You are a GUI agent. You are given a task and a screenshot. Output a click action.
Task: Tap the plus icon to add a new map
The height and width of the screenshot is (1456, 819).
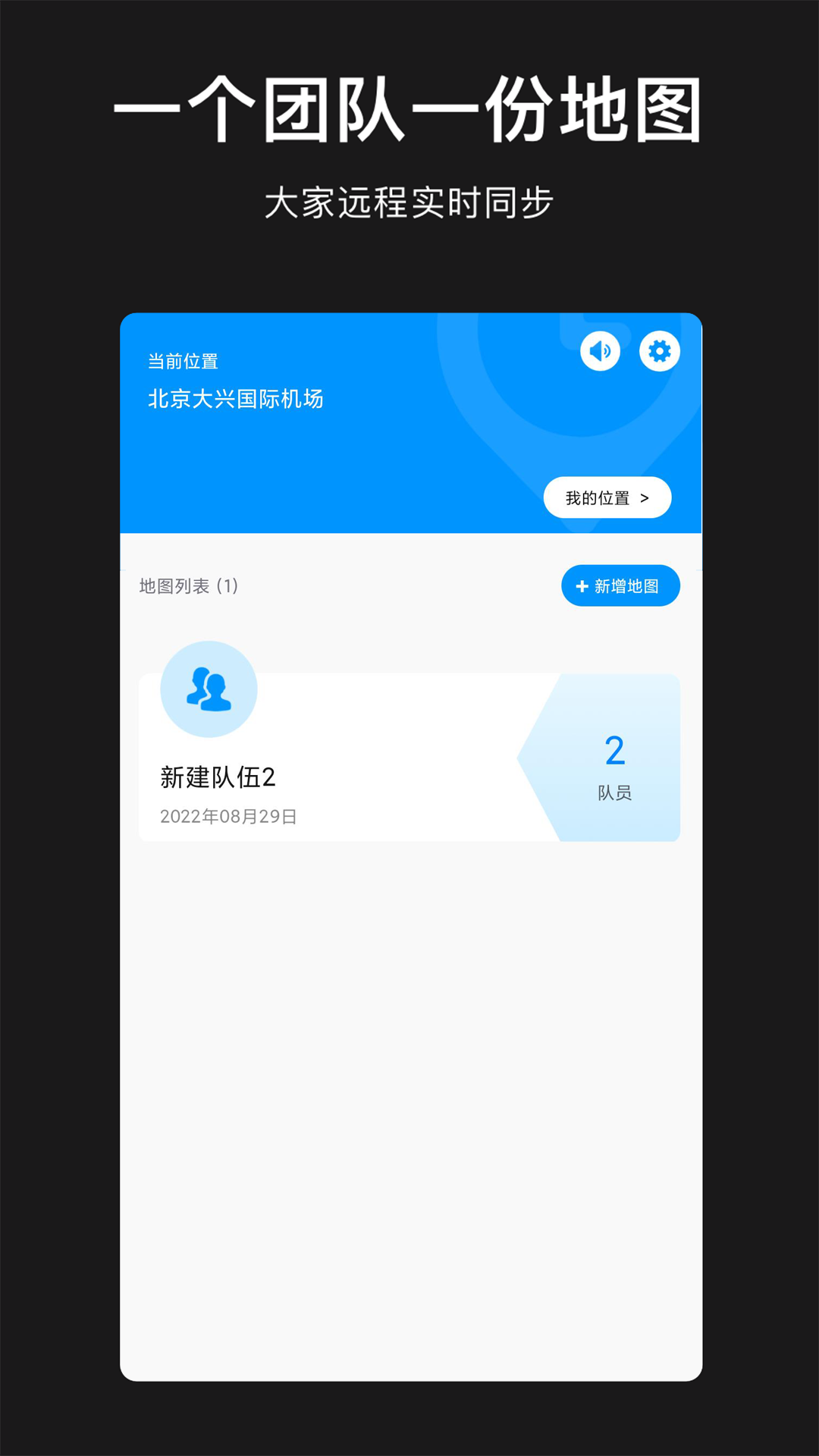point(581,585)
